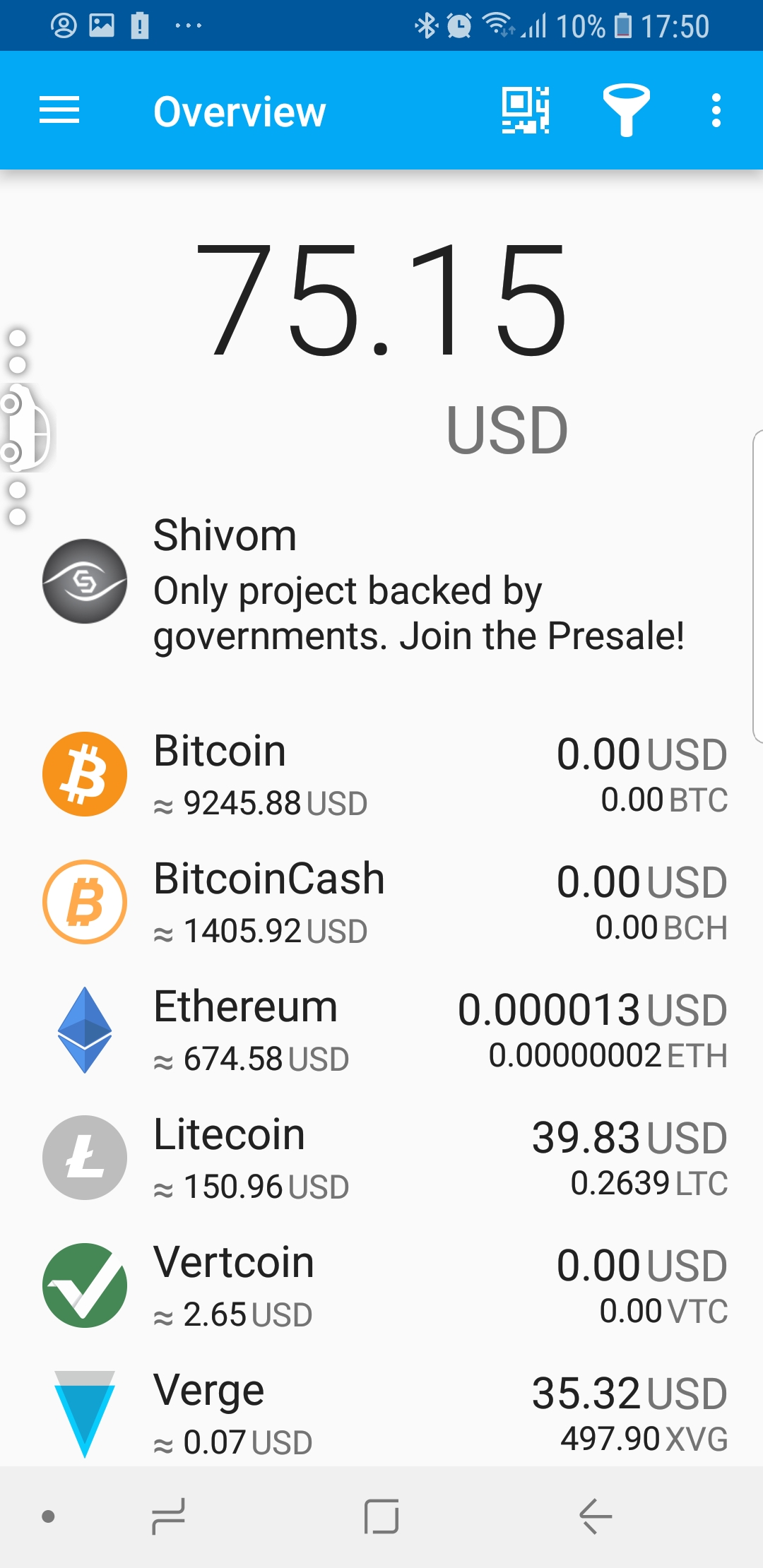This screenshot has height=1568, width=763.
Task: Open the Vertcoin wallet
Action: (381, 1286)
